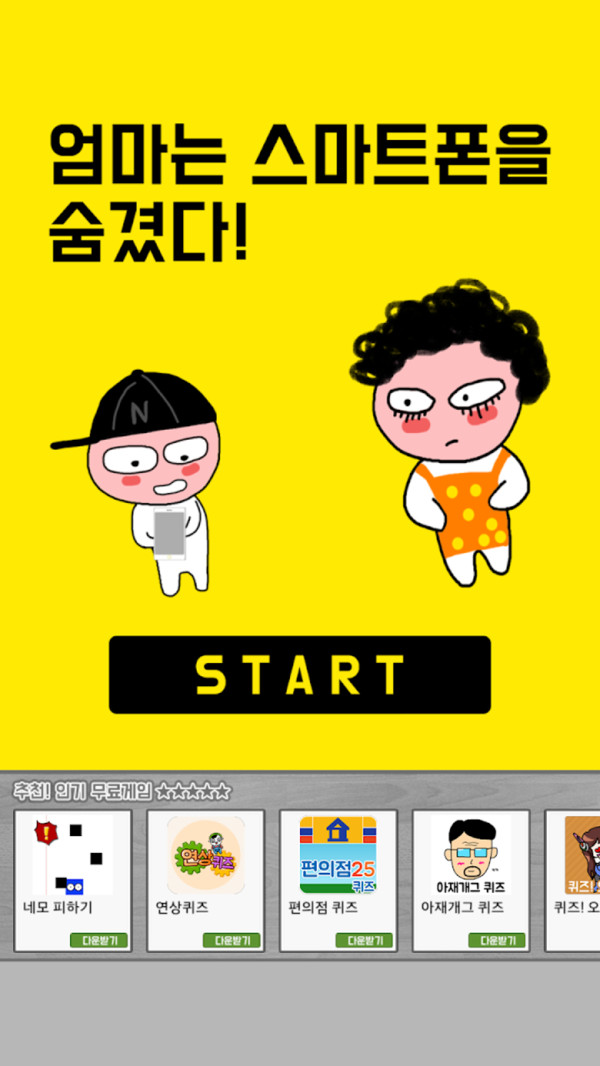Open the 아재개그 퀴즈 game card

click(470, 870)
